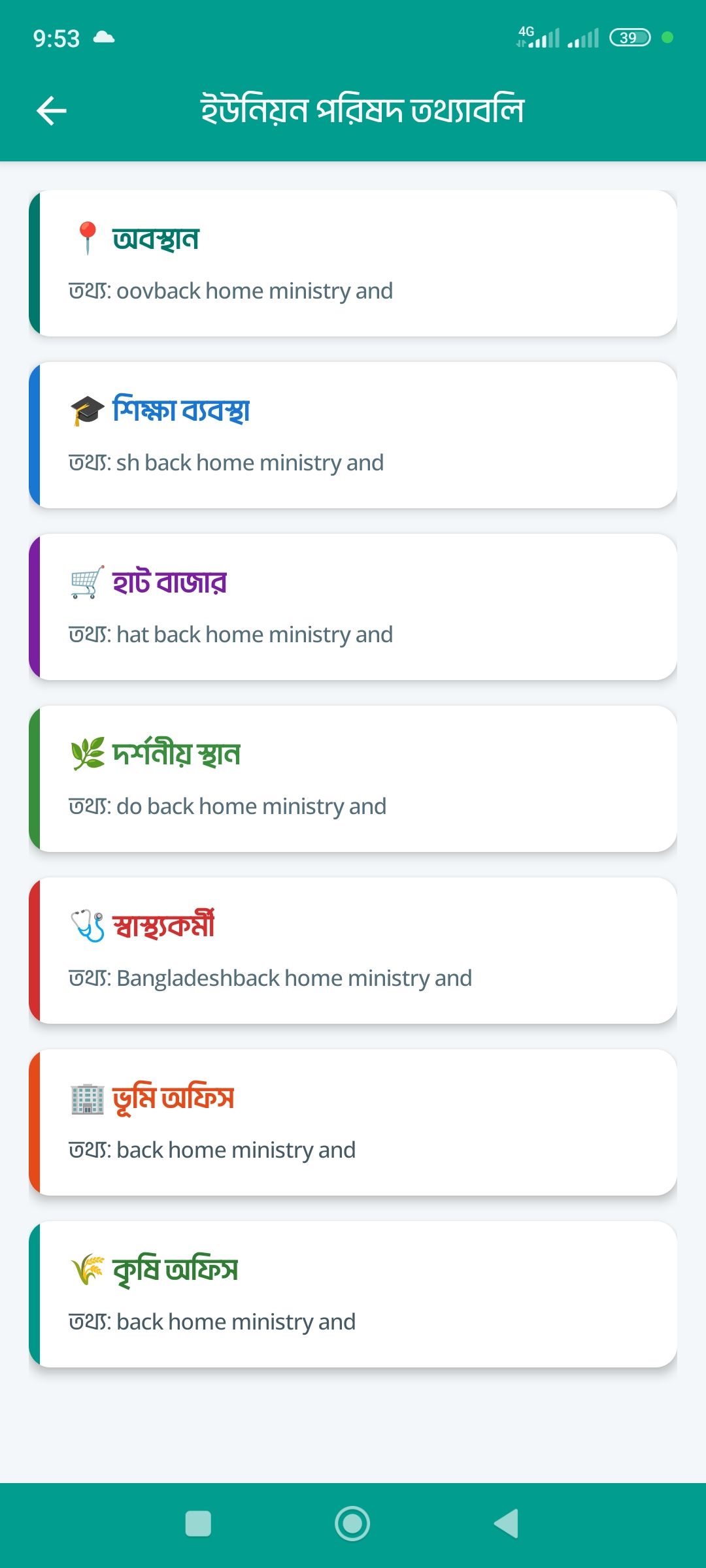
Task: Open the কৃষি অফিস card
Action: click(x=353, y=1294)
